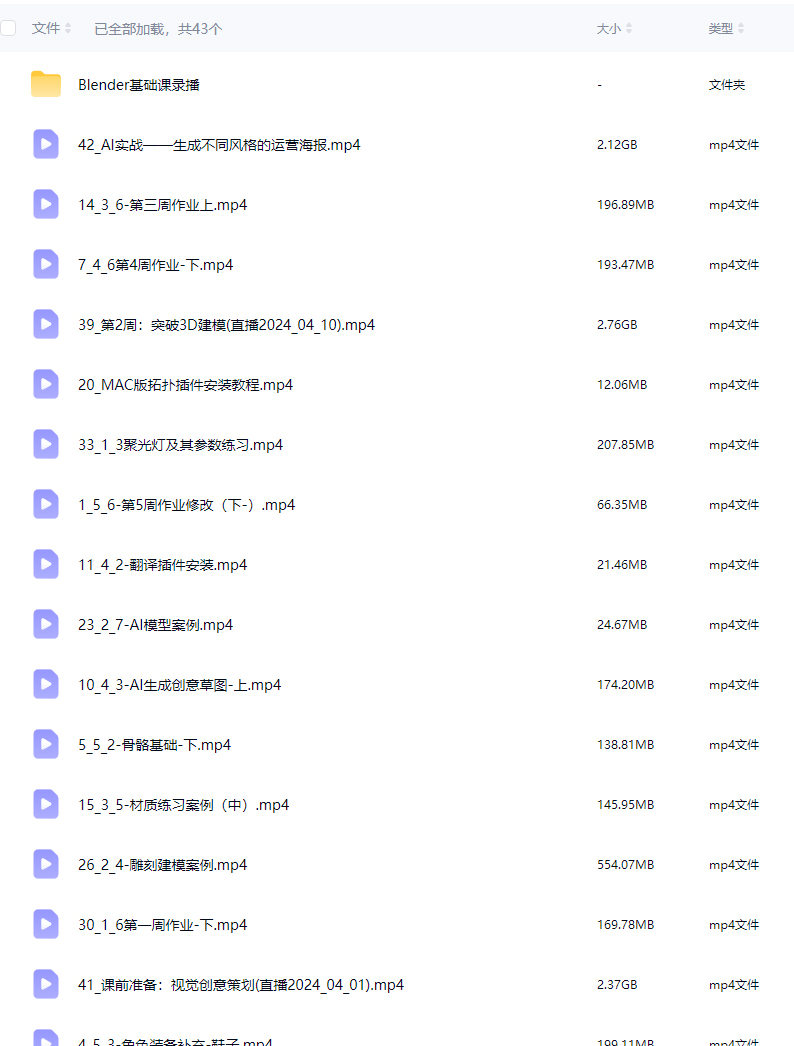Screen dimensions: 794x1046
Task: Open 14_3_6-第三周作业上.mp4
Action: click(x=162, y=205)
